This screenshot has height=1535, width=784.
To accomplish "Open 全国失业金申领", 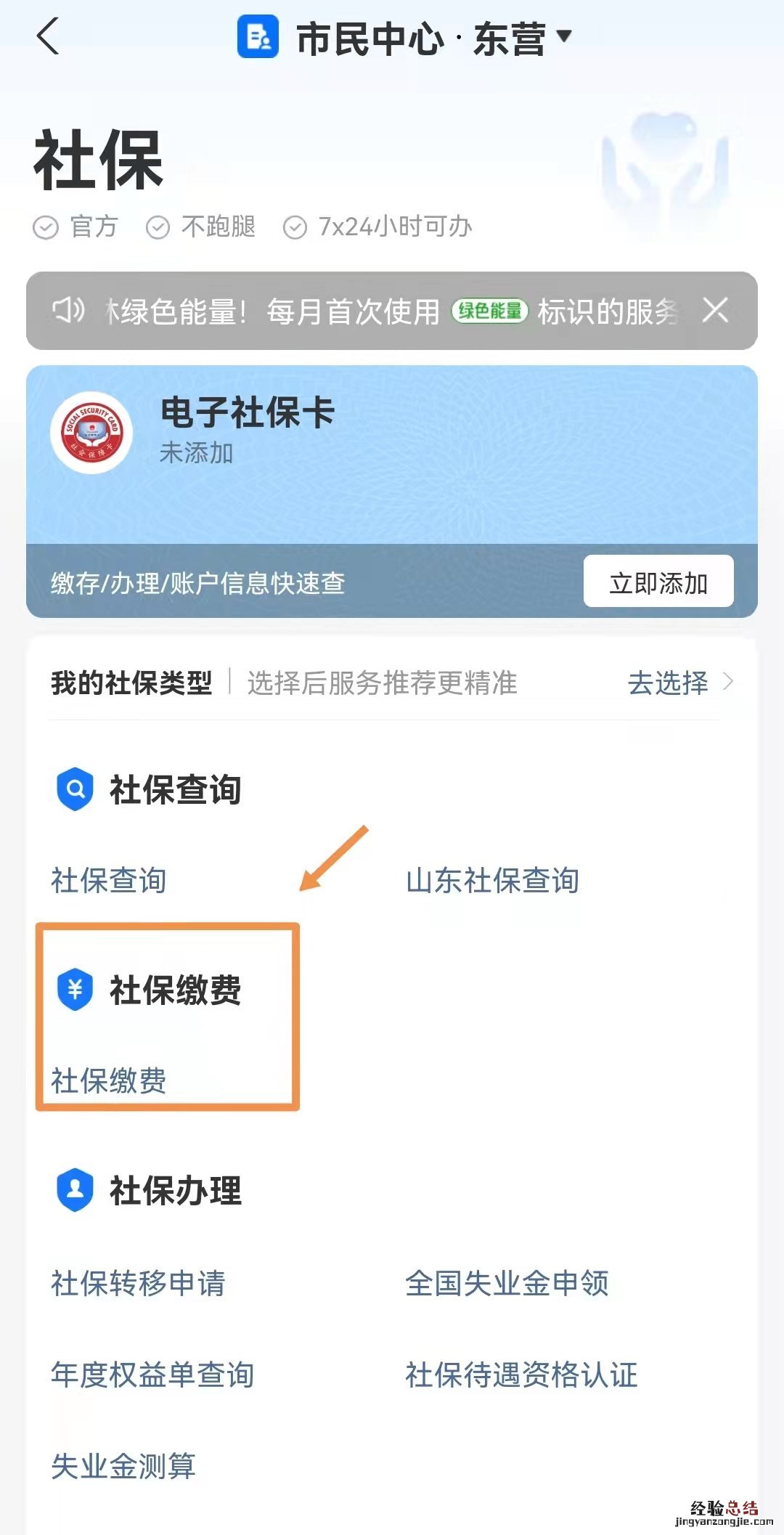I will point(507,1283).
